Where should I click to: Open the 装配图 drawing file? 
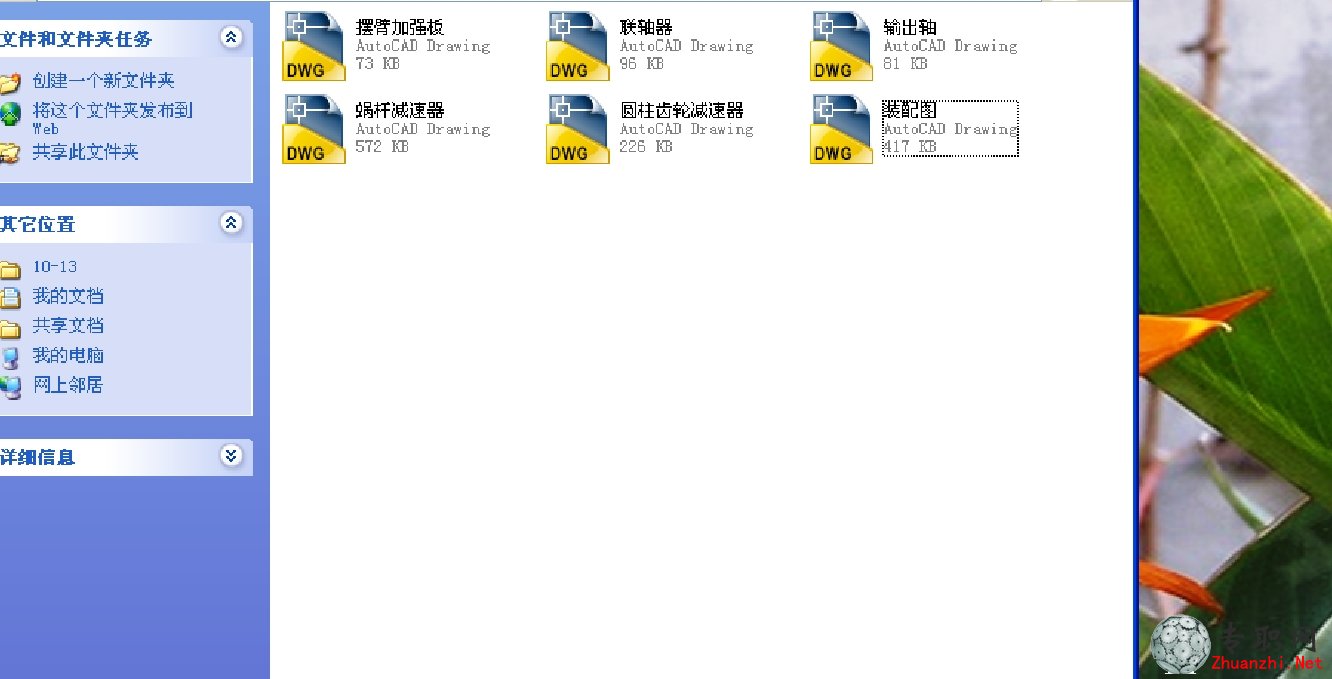pyautogui.click(x=842, y=130)
